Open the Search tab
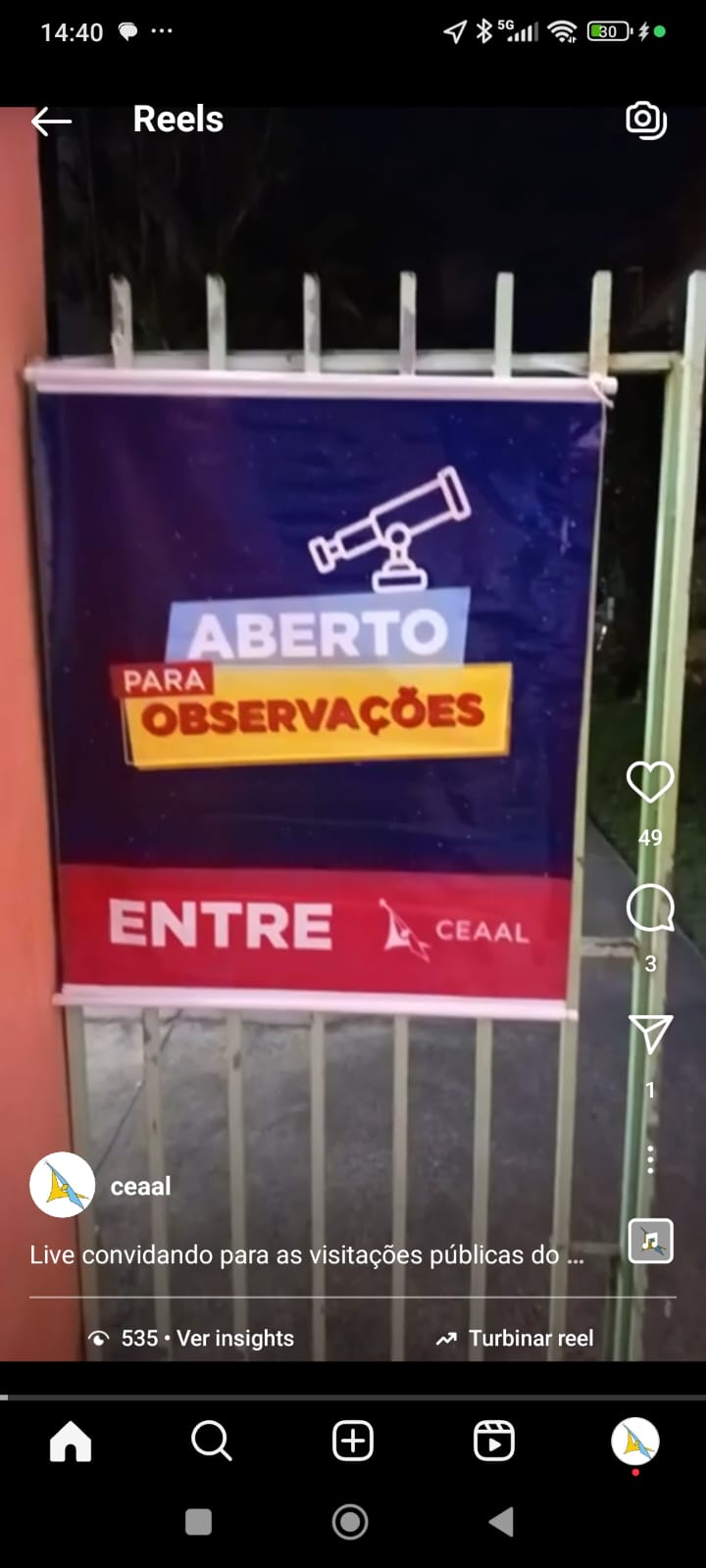Screen dimensions: 706x1568 coord(211,1442)
